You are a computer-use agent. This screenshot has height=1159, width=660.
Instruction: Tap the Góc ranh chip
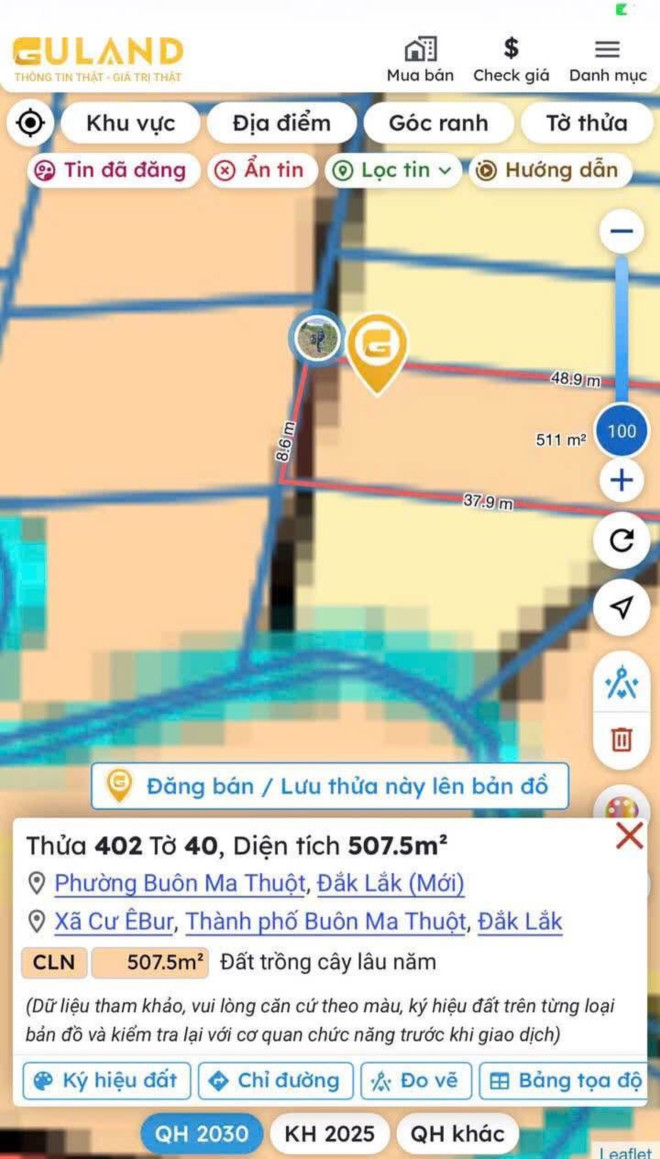pos(438,123)
